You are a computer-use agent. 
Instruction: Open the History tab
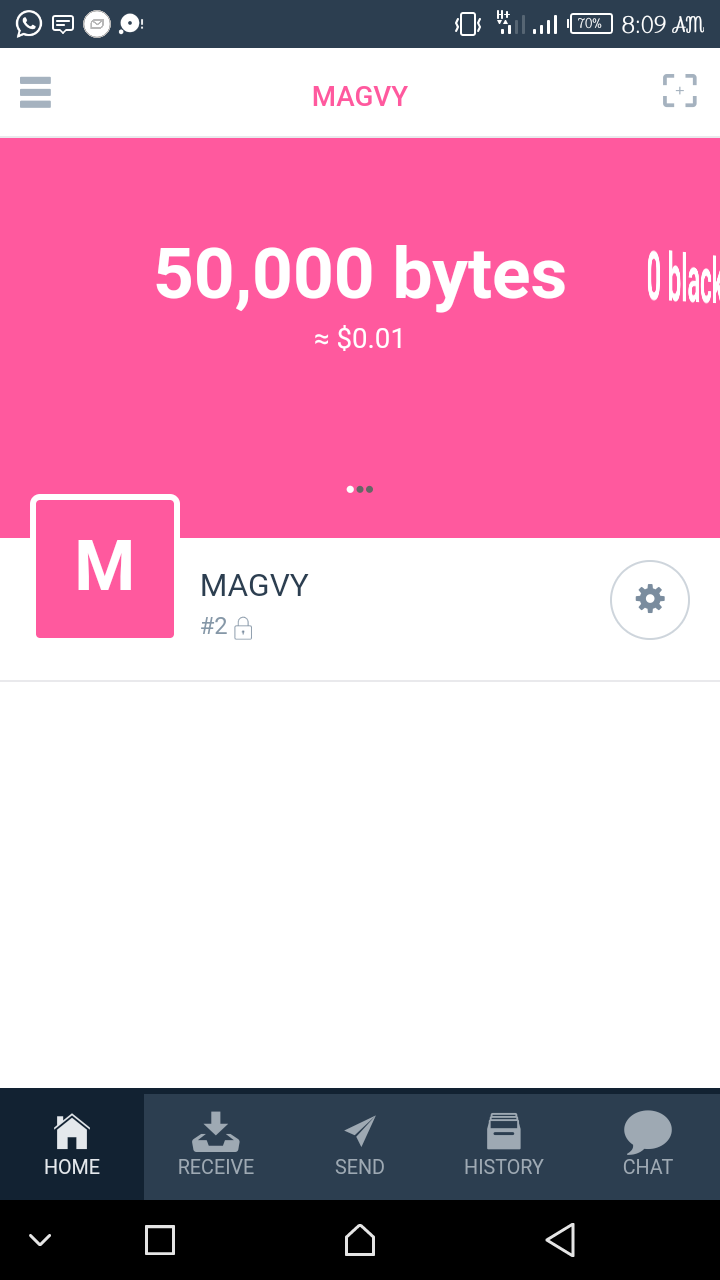coord(504,1146)
